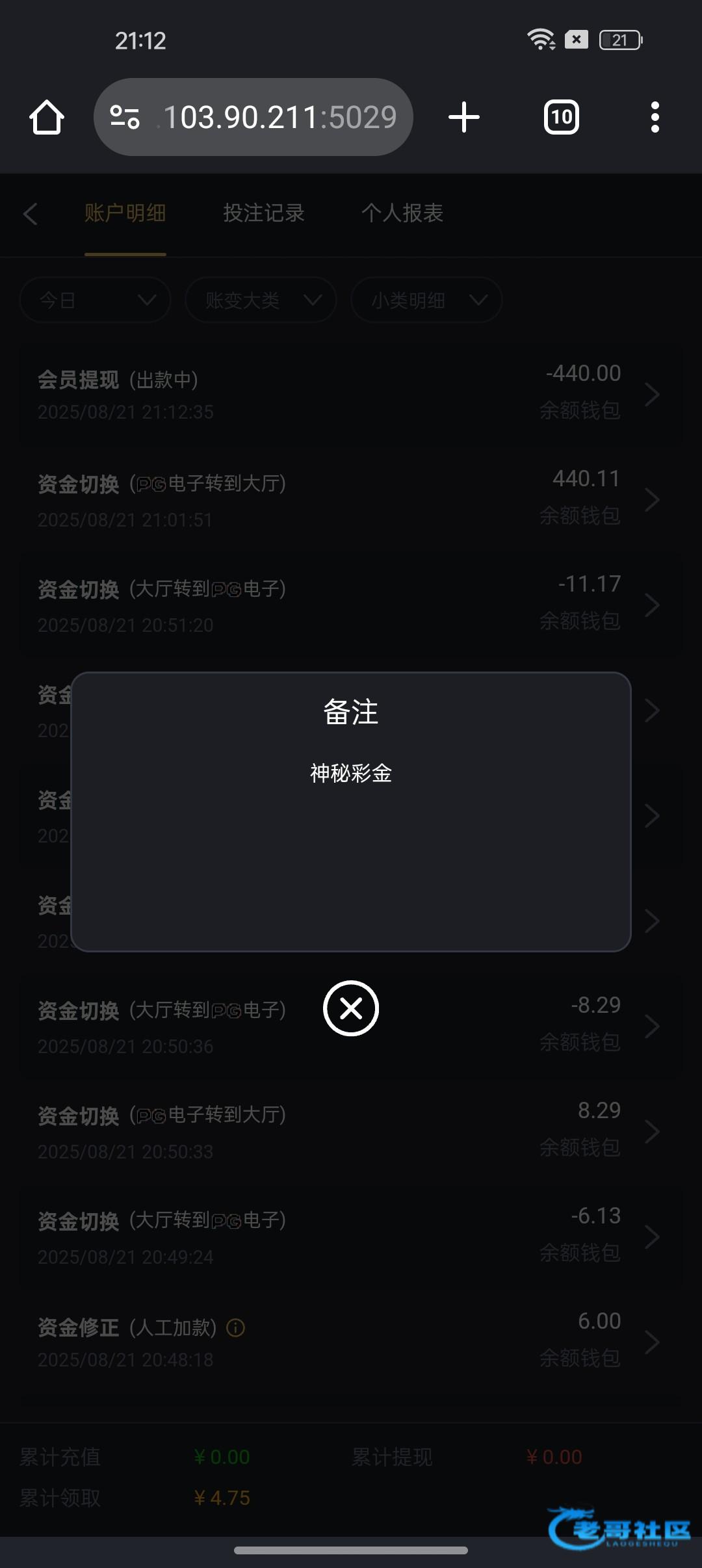
Task: Switch to the 个人报表 tab
Action: 402,213
